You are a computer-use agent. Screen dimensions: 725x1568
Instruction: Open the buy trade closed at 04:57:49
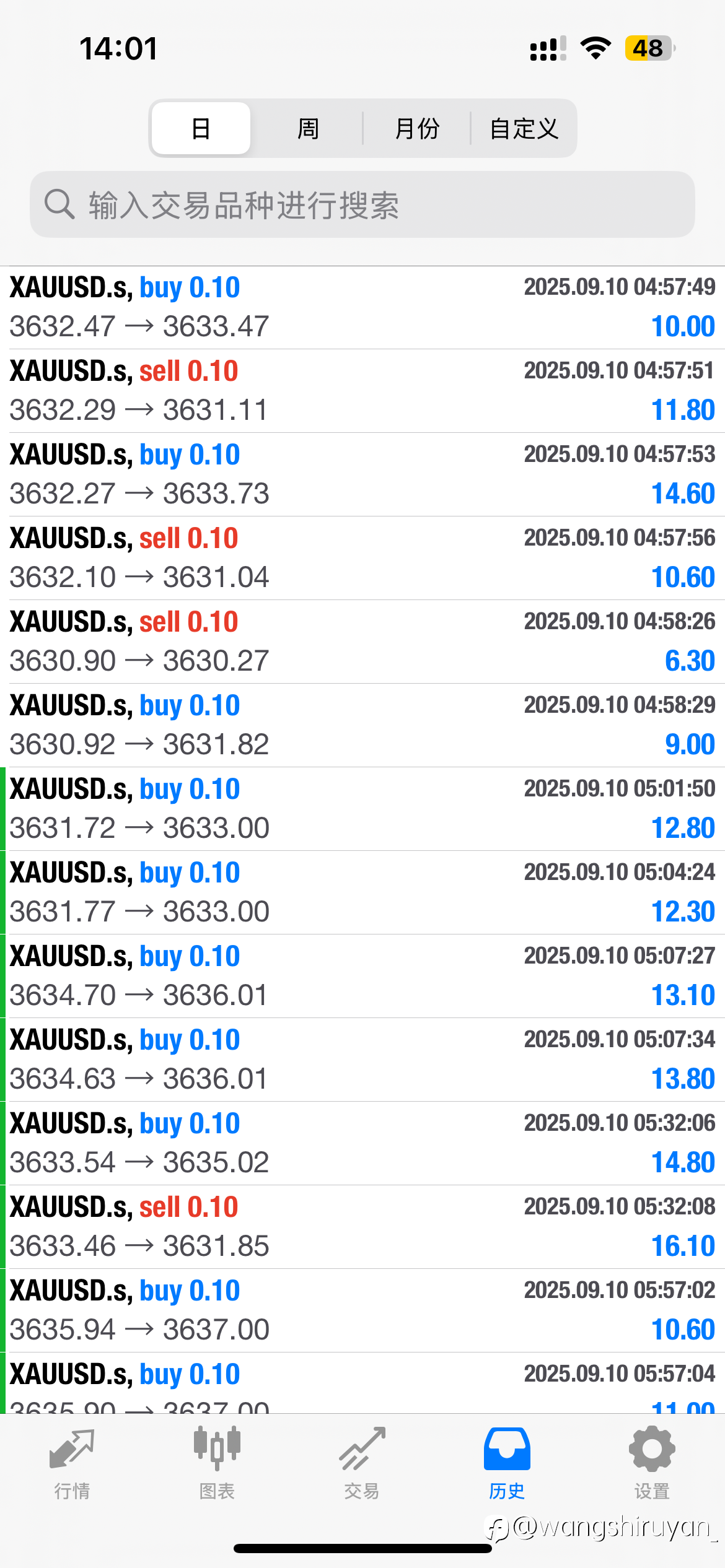tap(362, 307)
